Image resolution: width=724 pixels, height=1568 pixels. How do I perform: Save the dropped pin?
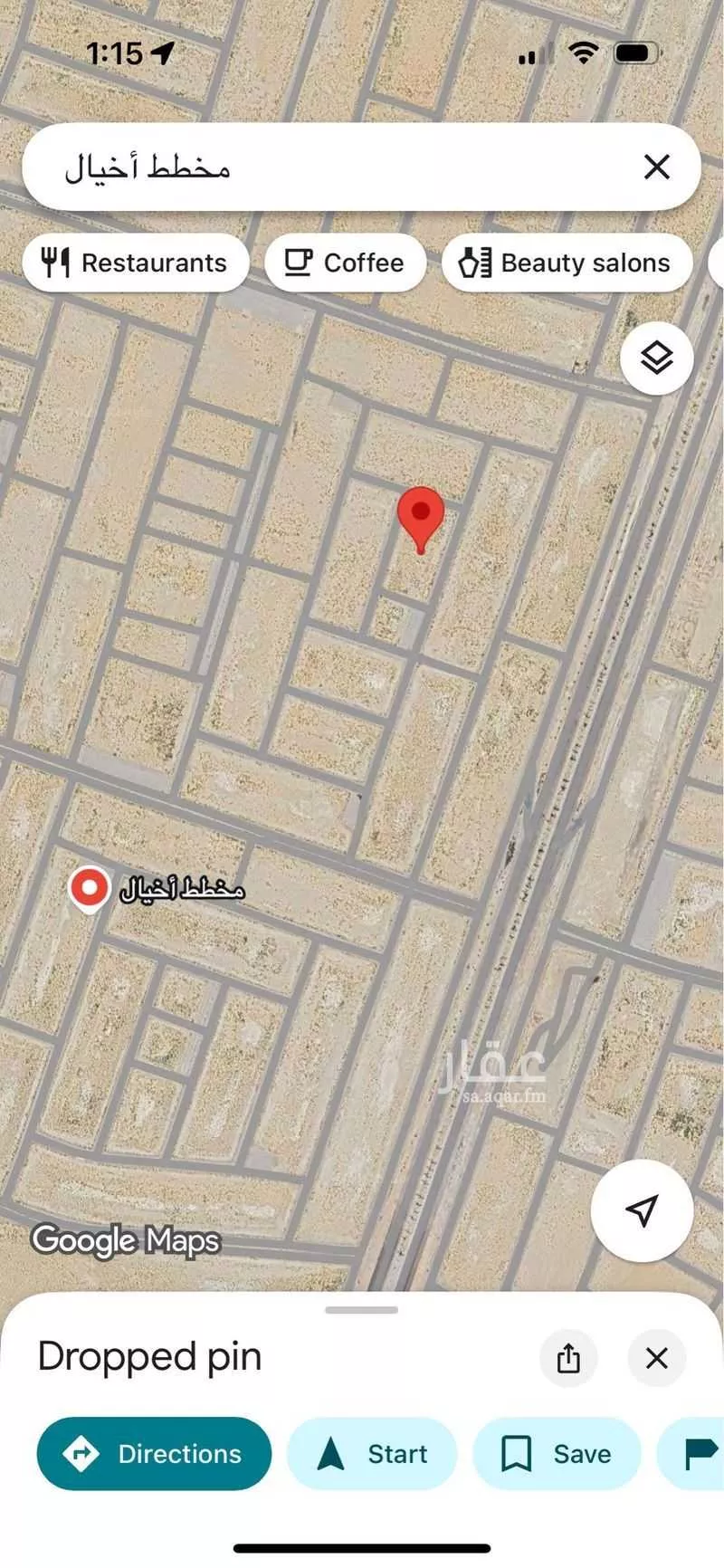(557, 1454)
